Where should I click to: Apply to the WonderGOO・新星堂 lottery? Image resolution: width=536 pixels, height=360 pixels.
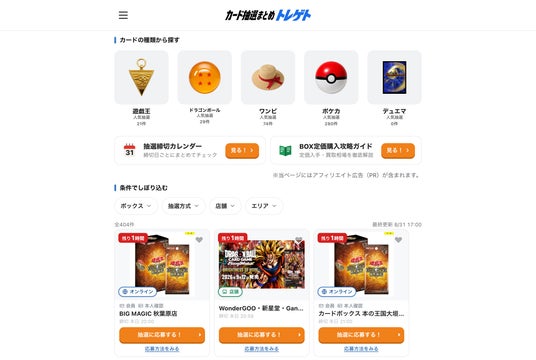coord(262,335)
